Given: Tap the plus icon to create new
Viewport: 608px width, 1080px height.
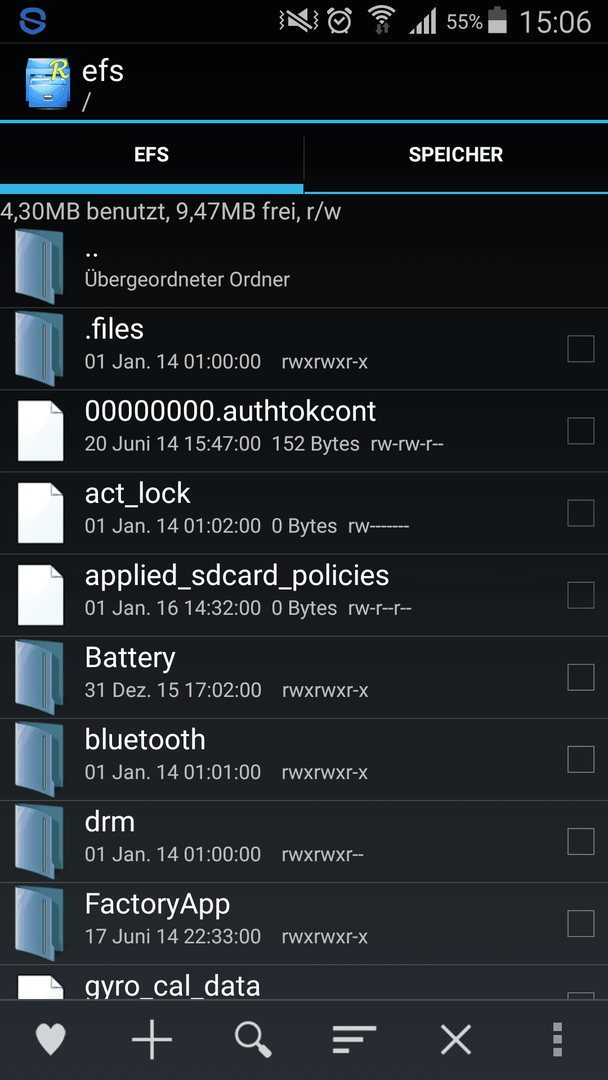Looking at the screenshot, I should click(151, 1039).
